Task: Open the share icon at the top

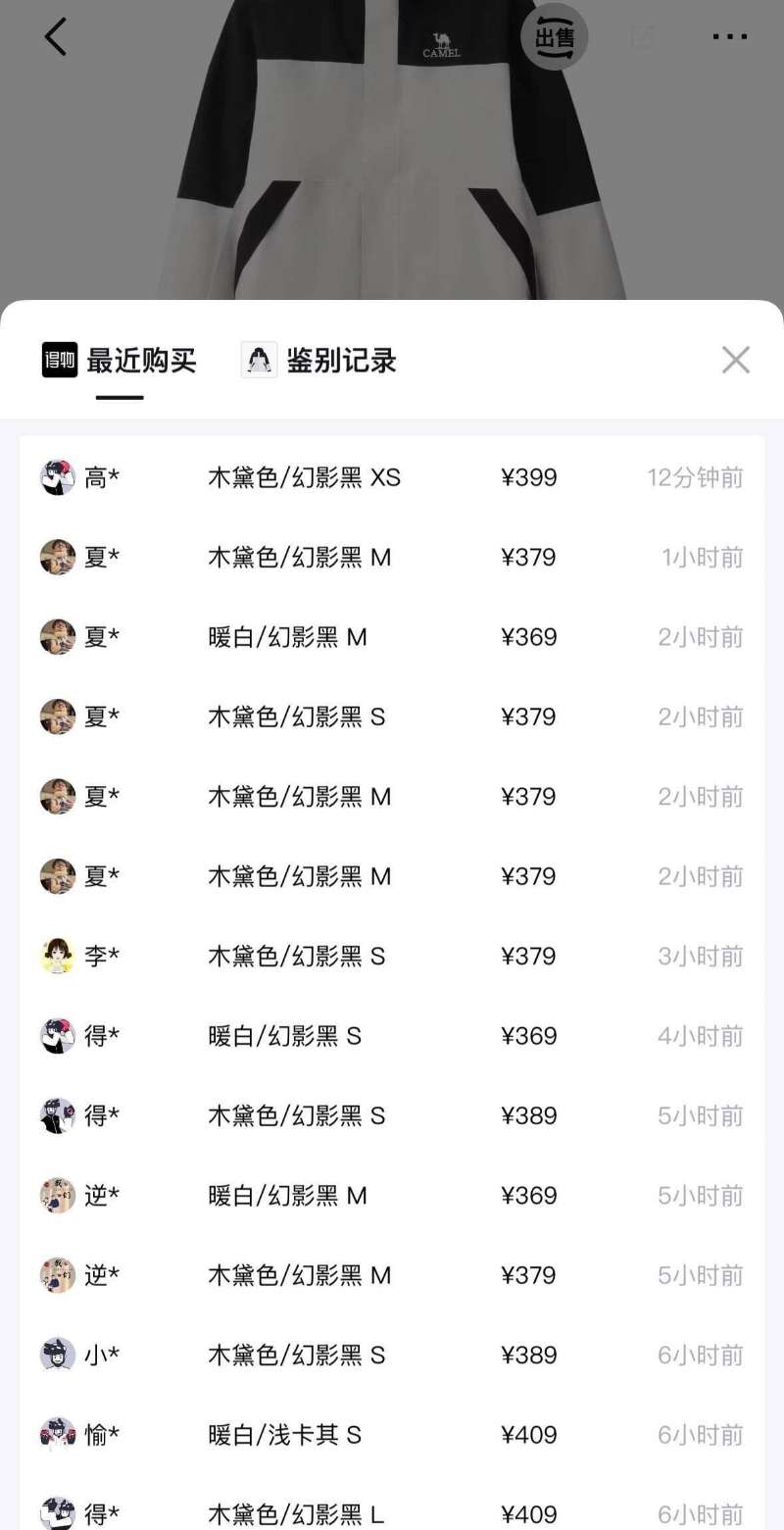Action: pyautogui.click(x=642, y=37)
